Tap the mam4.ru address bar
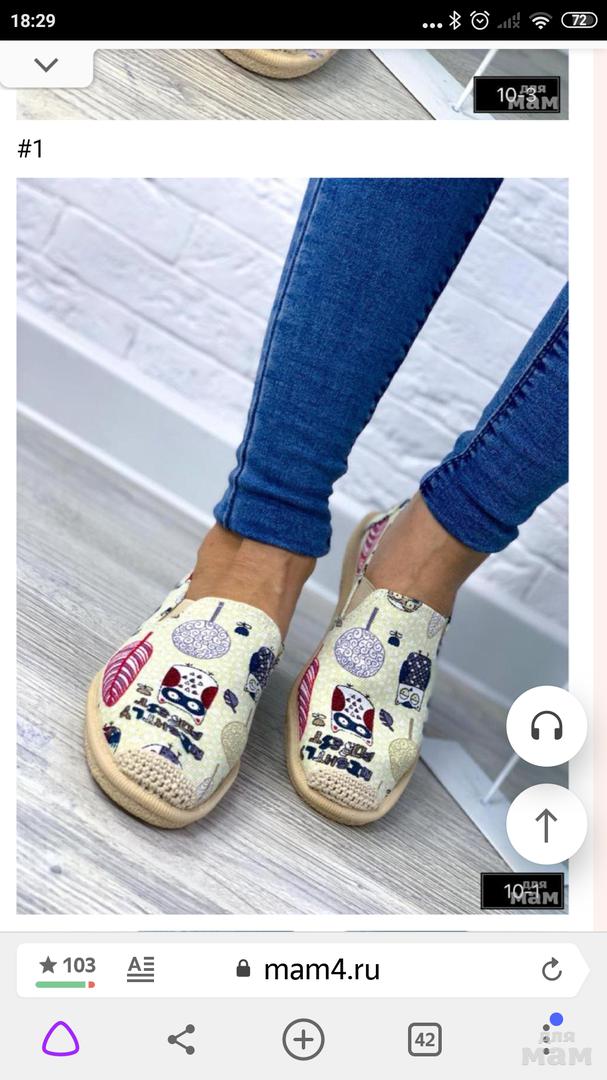This screenshot has width=607, height=1080. pyautogui.click(x=320, y=968)
